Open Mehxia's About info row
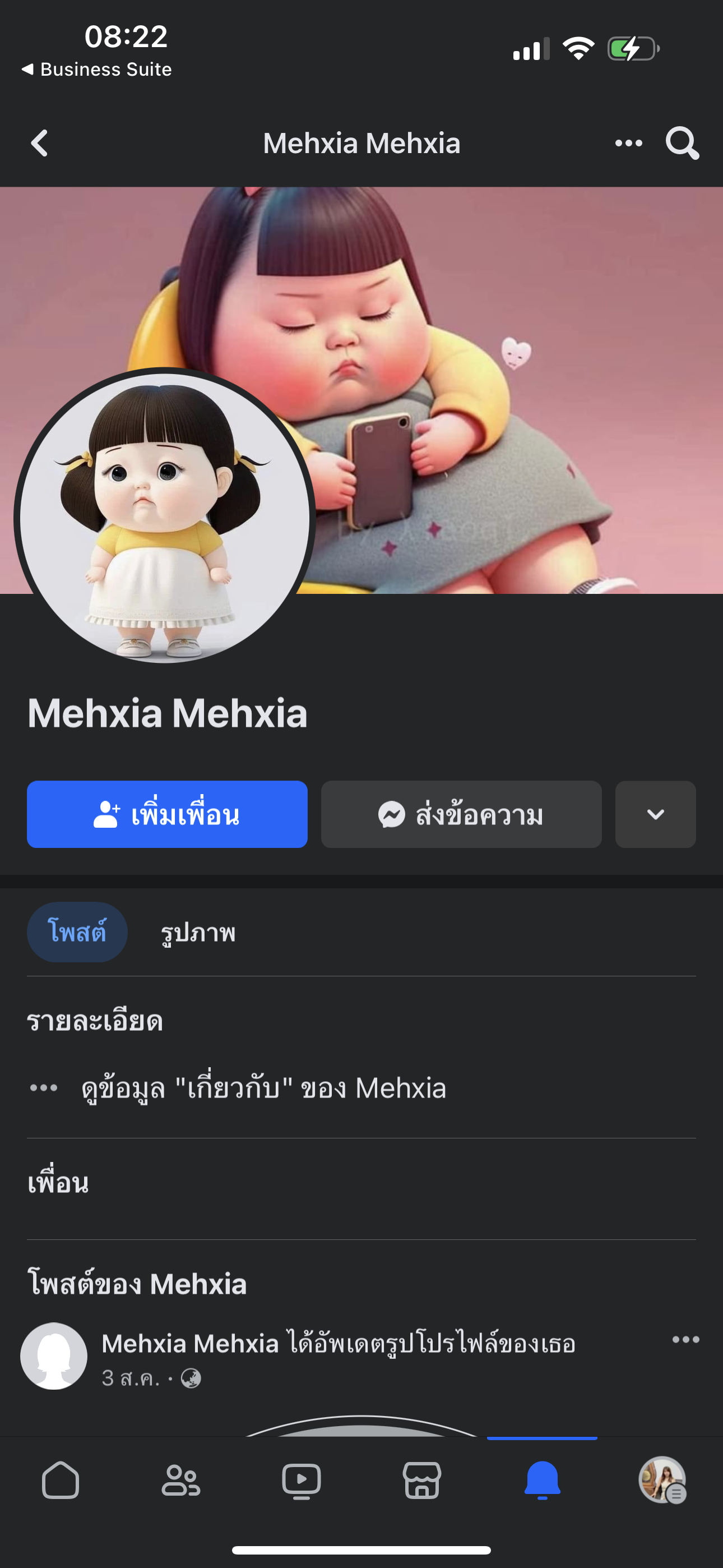This screenshot has width=723, height=1568. [x=263, y=1088]
